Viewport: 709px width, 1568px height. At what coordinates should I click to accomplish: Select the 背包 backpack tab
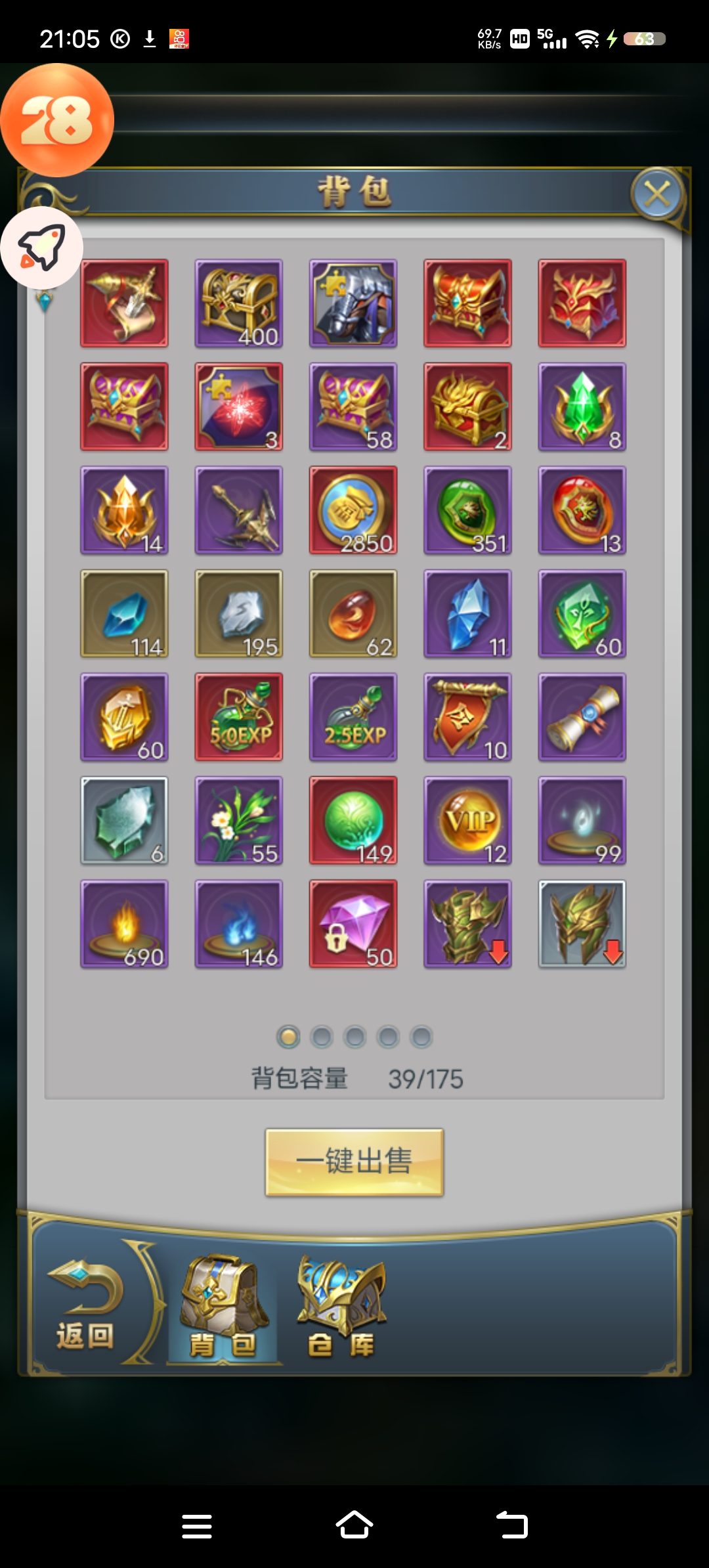[224, 1307]
